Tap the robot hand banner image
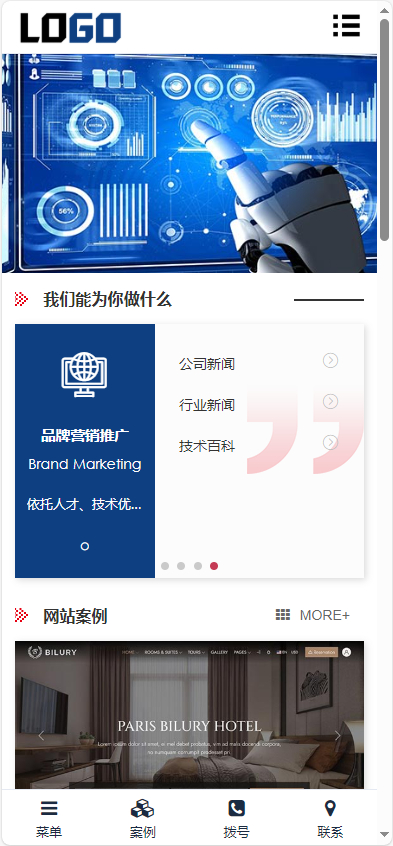This screenshot has height=846, width=393. (x=189, y=163)
